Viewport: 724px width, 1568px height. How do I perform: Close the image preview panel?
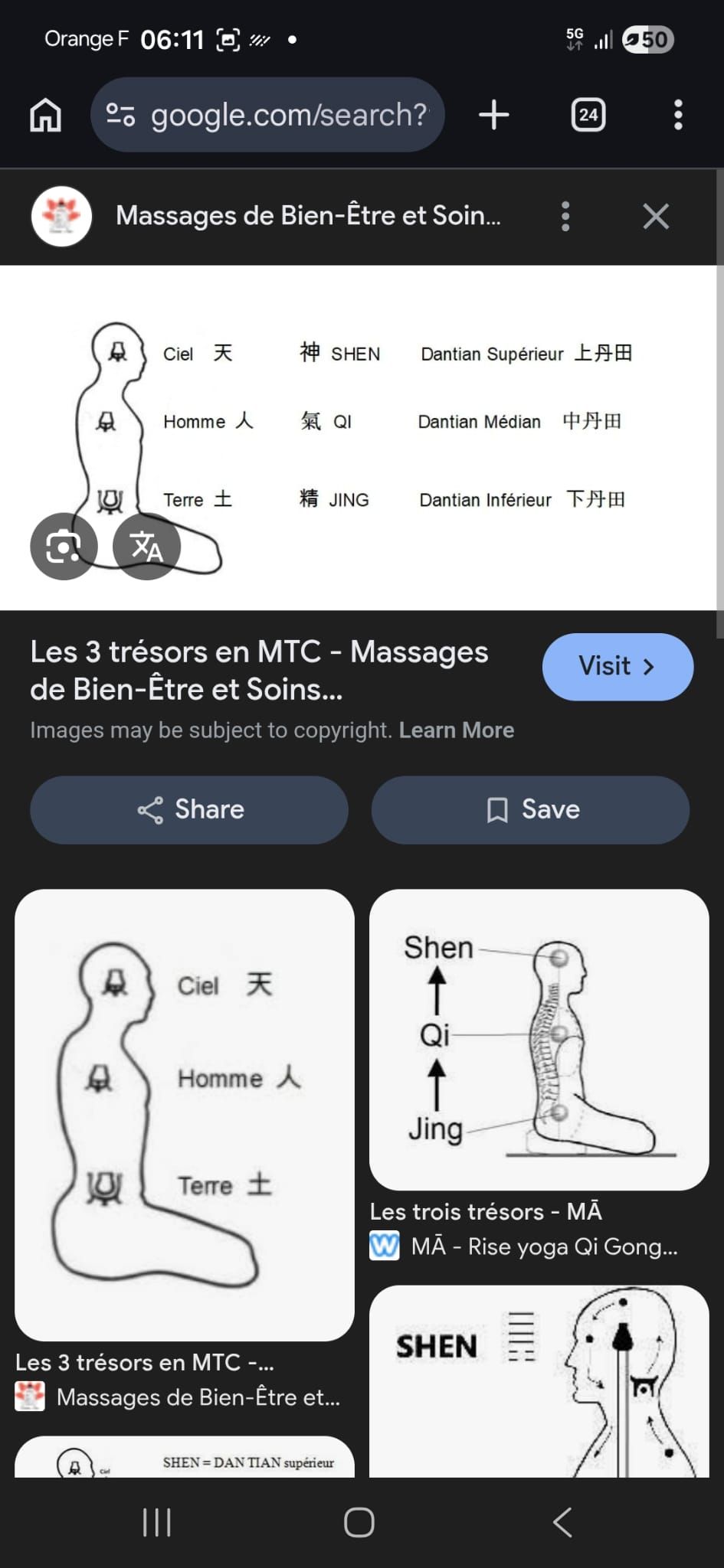coord(656,217)
